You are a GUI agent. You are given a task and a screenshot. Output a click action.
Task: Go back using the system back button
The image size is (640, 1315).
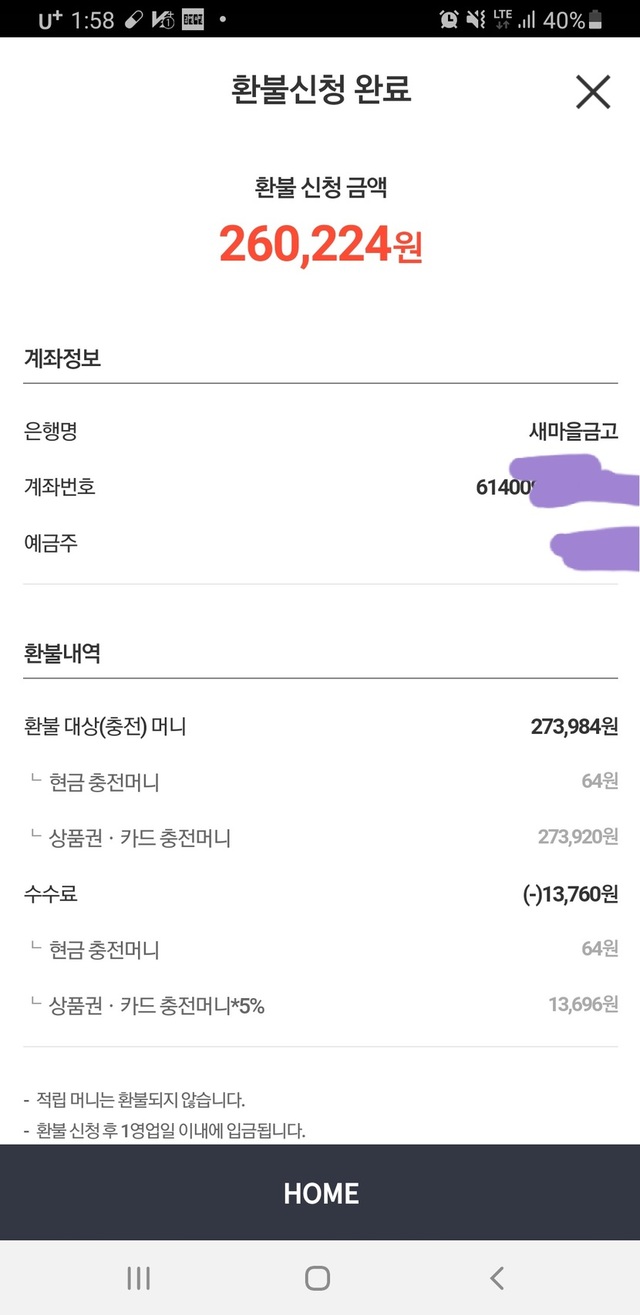tap(497, 1277)
